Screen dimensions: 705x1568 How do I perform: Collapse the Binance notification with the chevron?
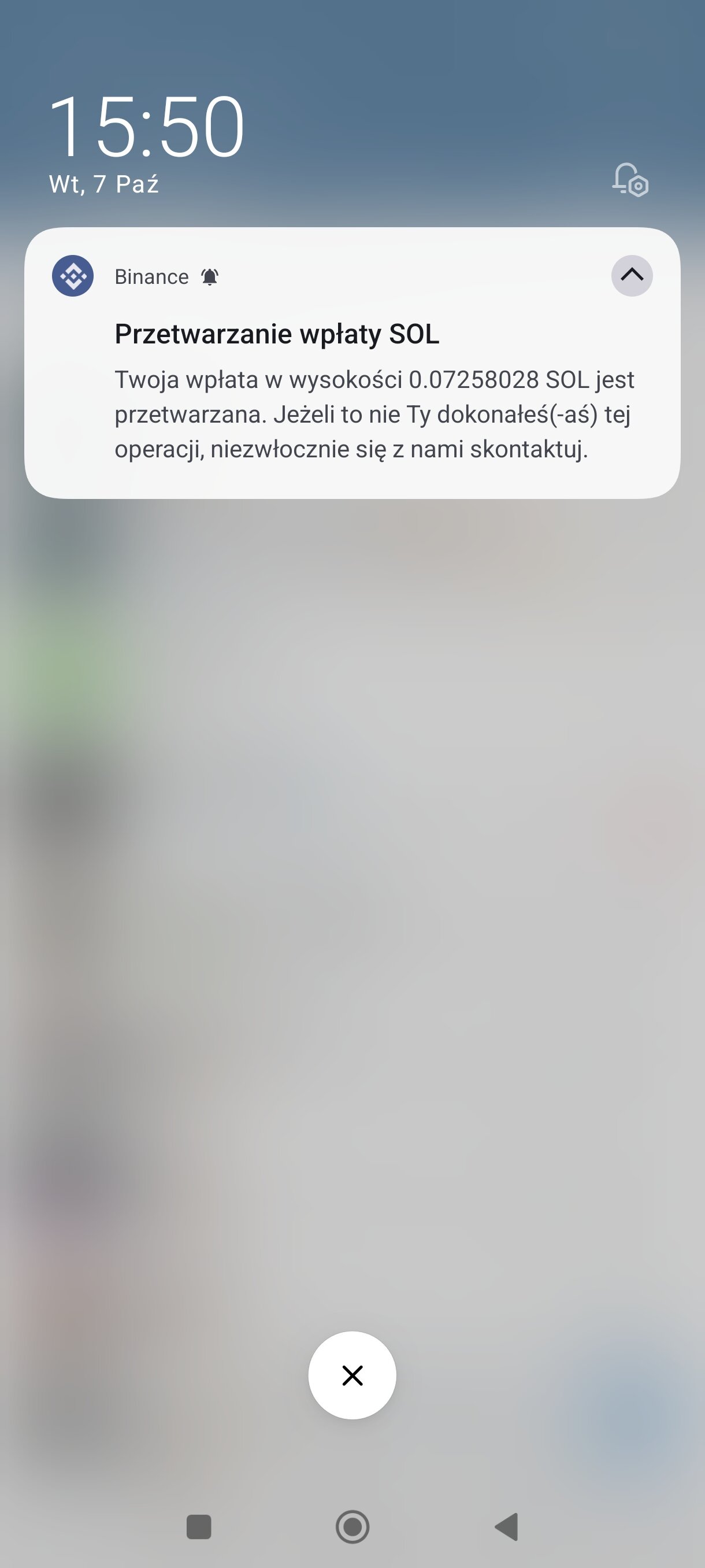pyautogui.click(x=632, y=276)
